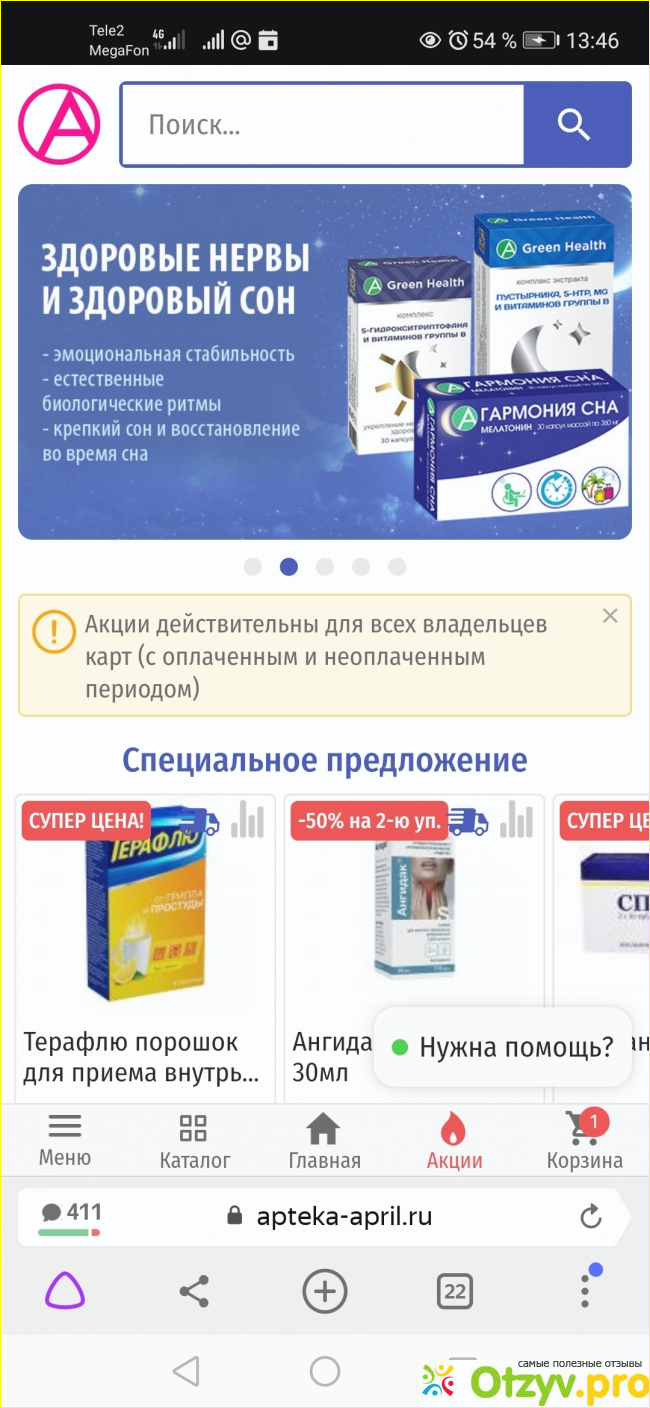
Task: Dismiss the Акции действительны notice
Action: (x=610, y=617)
